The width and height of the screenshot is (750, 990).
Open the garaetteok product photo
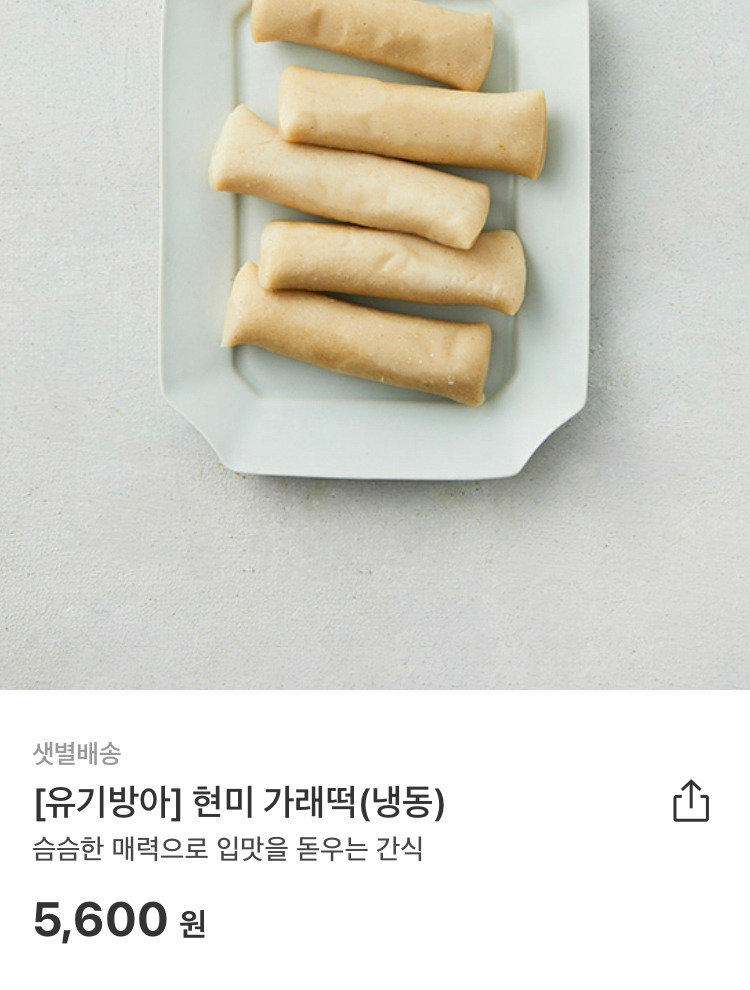click(375, 345)
